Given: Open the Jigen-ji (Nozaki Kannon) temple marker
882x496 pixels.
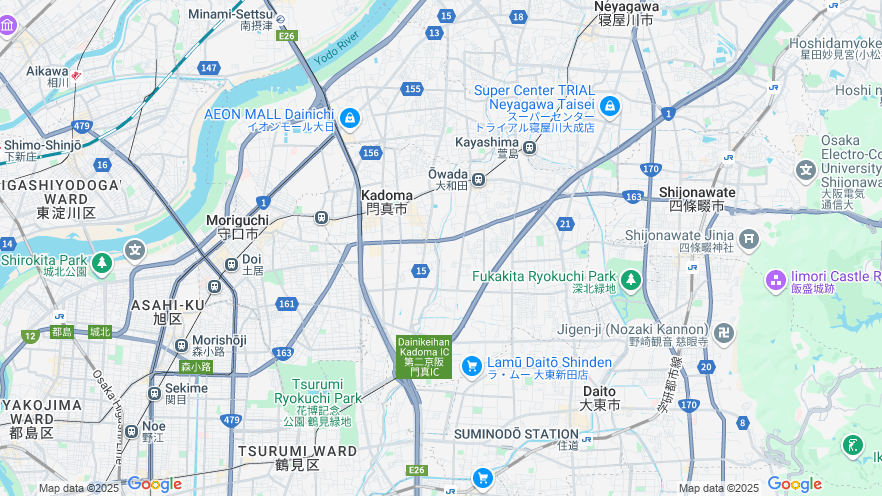Looking at the screenshot, I should coord(724,334).
